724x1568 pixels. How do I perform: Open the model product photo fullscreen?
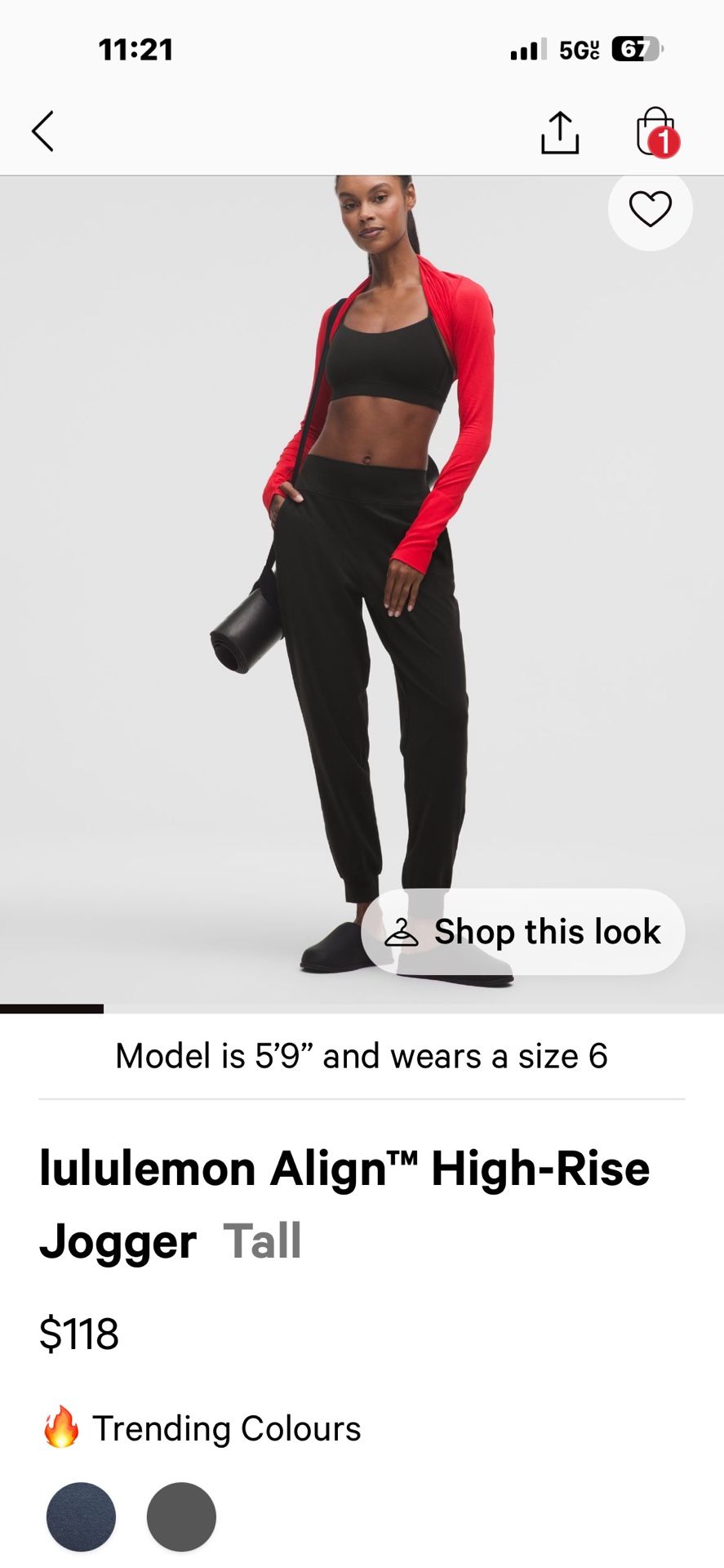pos(362,588)
